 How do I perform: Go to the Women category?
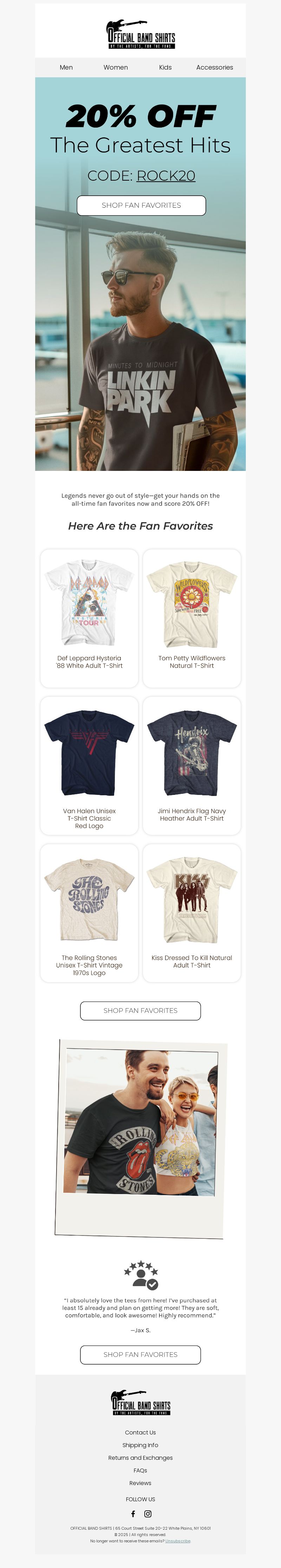(x=116, y=67)
